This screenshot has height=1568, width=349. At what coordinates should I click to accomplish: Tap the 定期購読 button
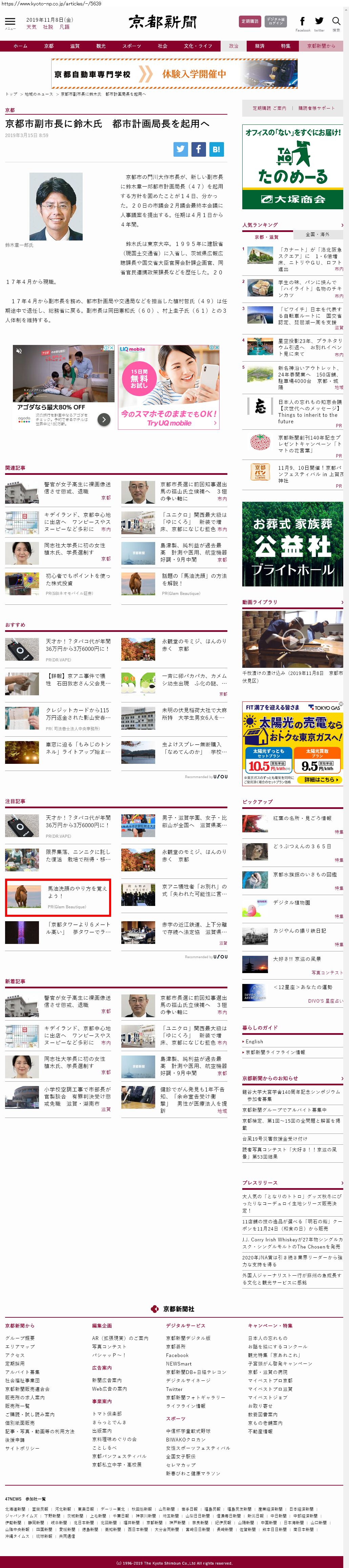250,21
